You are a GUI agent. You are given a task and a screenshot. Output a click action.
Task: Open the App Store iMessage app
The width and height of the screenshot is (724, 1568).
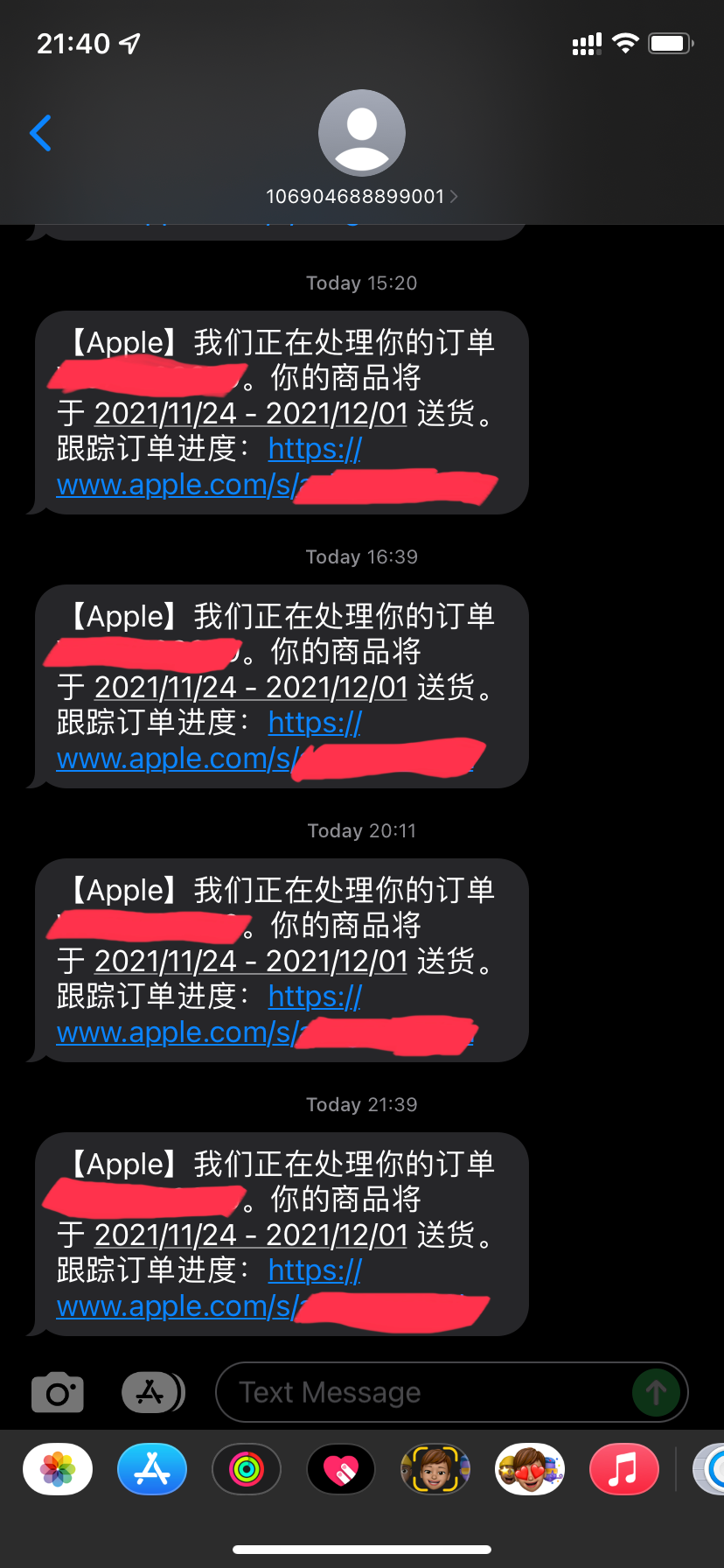coord(152,1469)
